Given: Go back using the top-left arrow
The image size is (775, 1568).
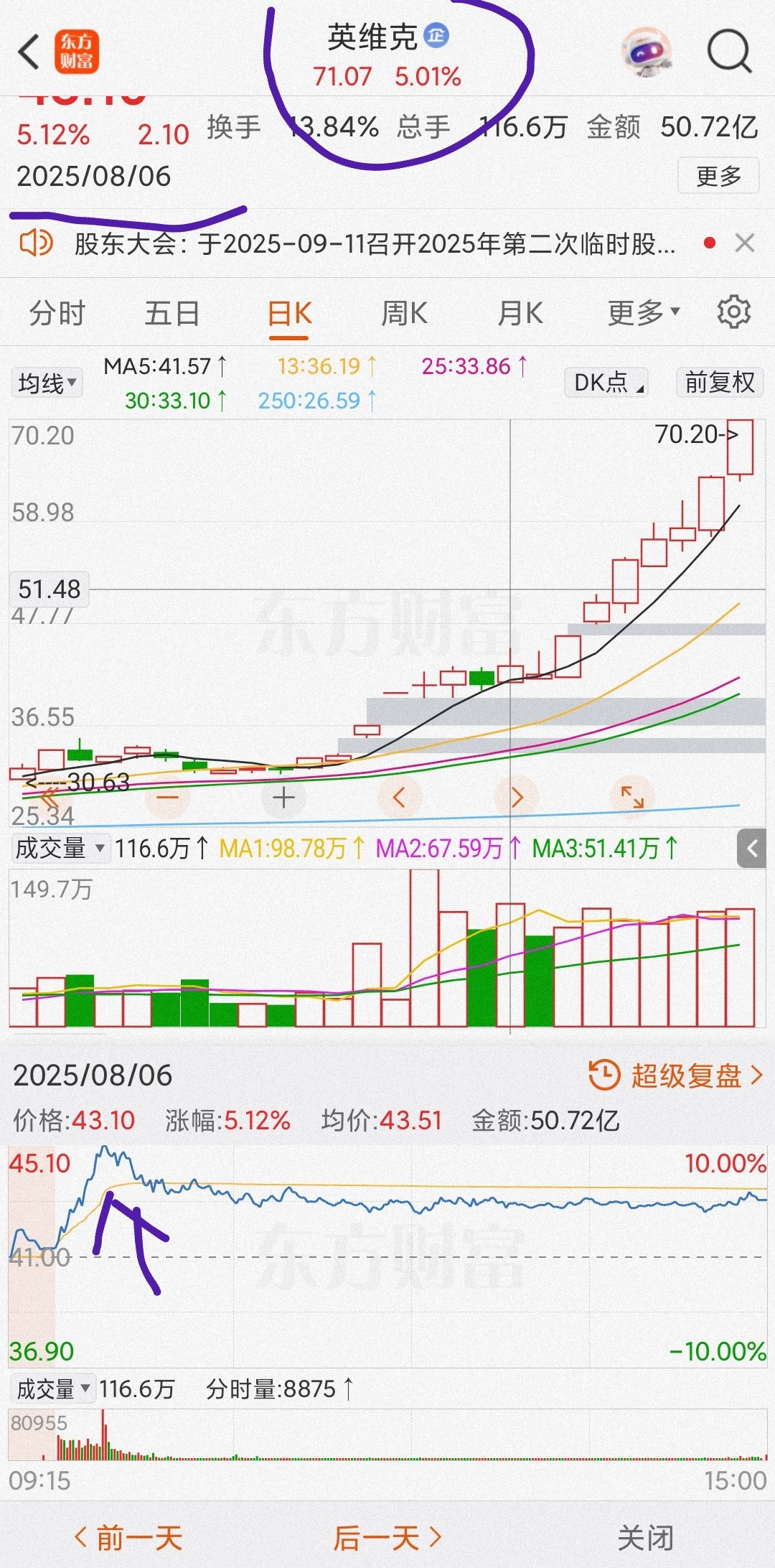Looking at the screenshot, I should coord(29,52).
